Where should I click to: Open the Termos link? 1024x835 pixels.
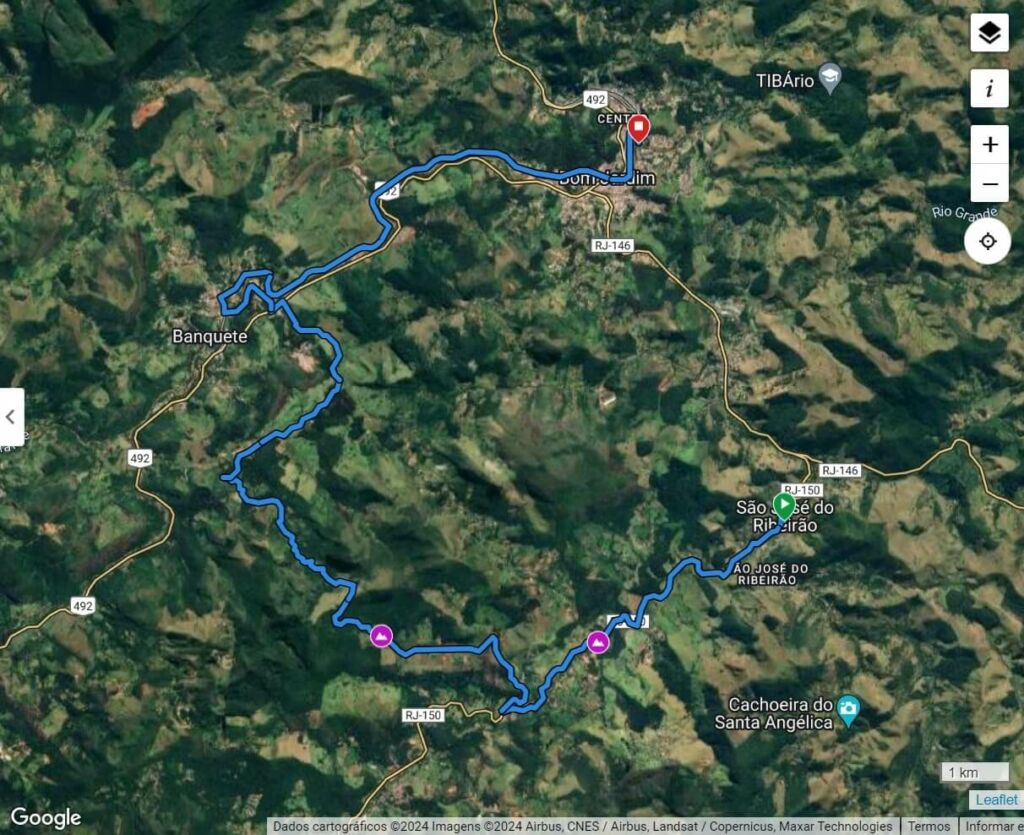click(929, 826)
